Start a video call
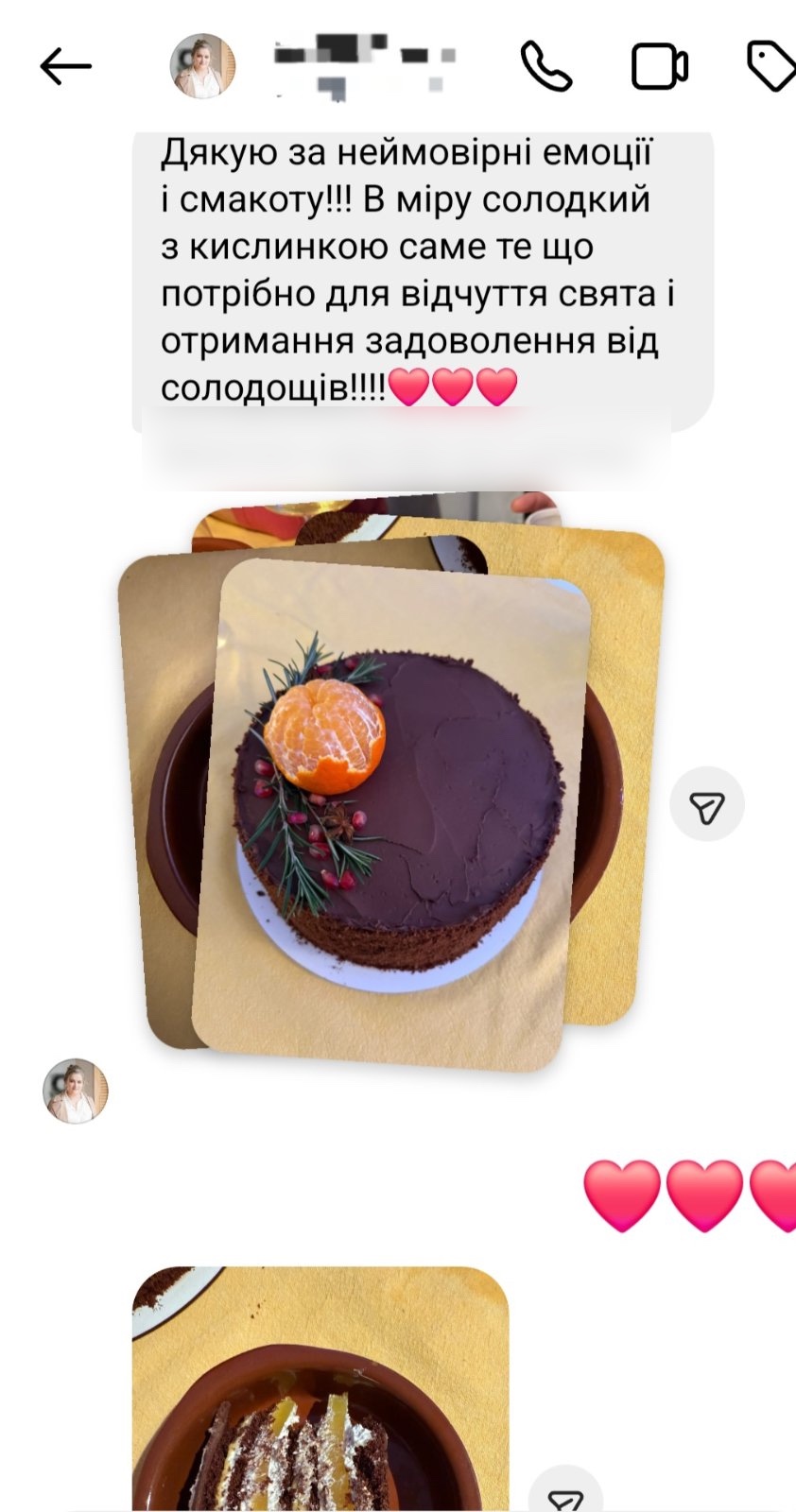Screen dimensions: 796x1512 (659, 66)
